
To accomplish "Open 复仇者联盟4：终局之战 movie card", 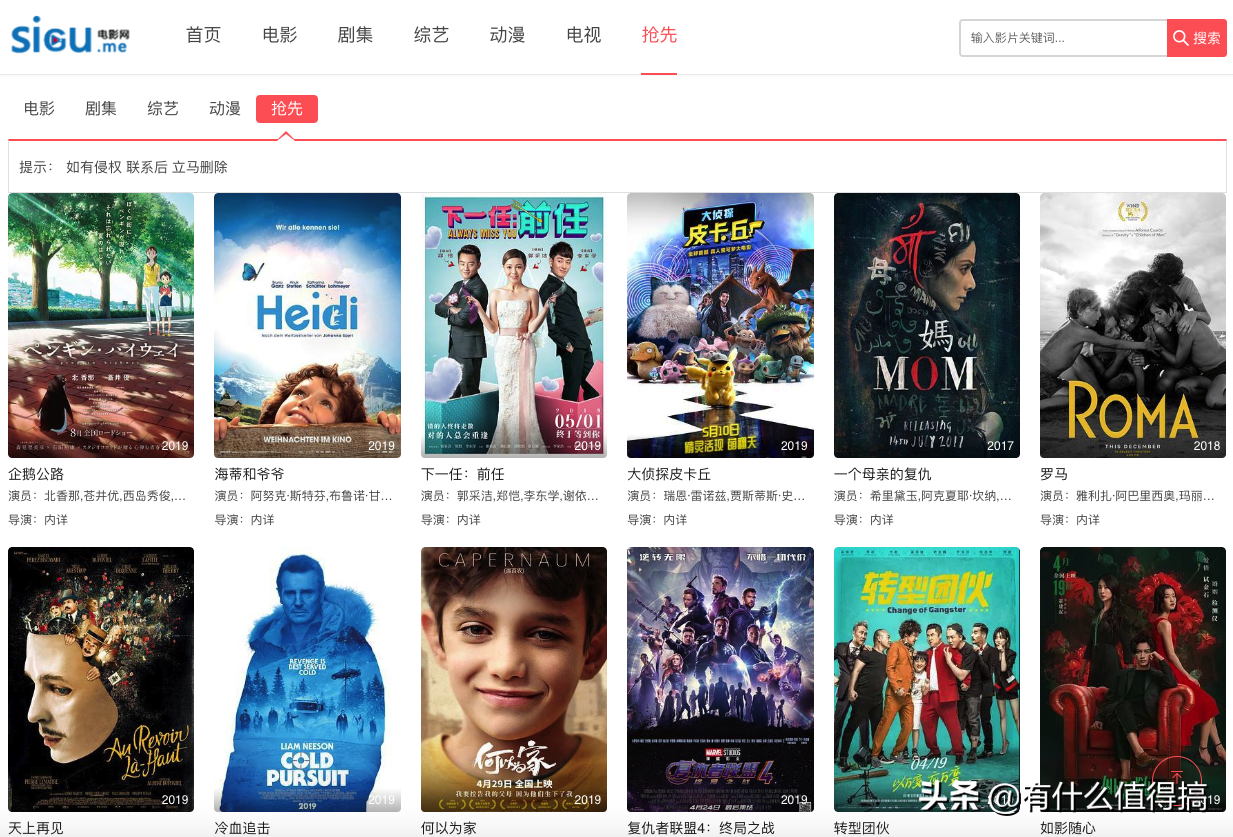I will coord(720,678).
